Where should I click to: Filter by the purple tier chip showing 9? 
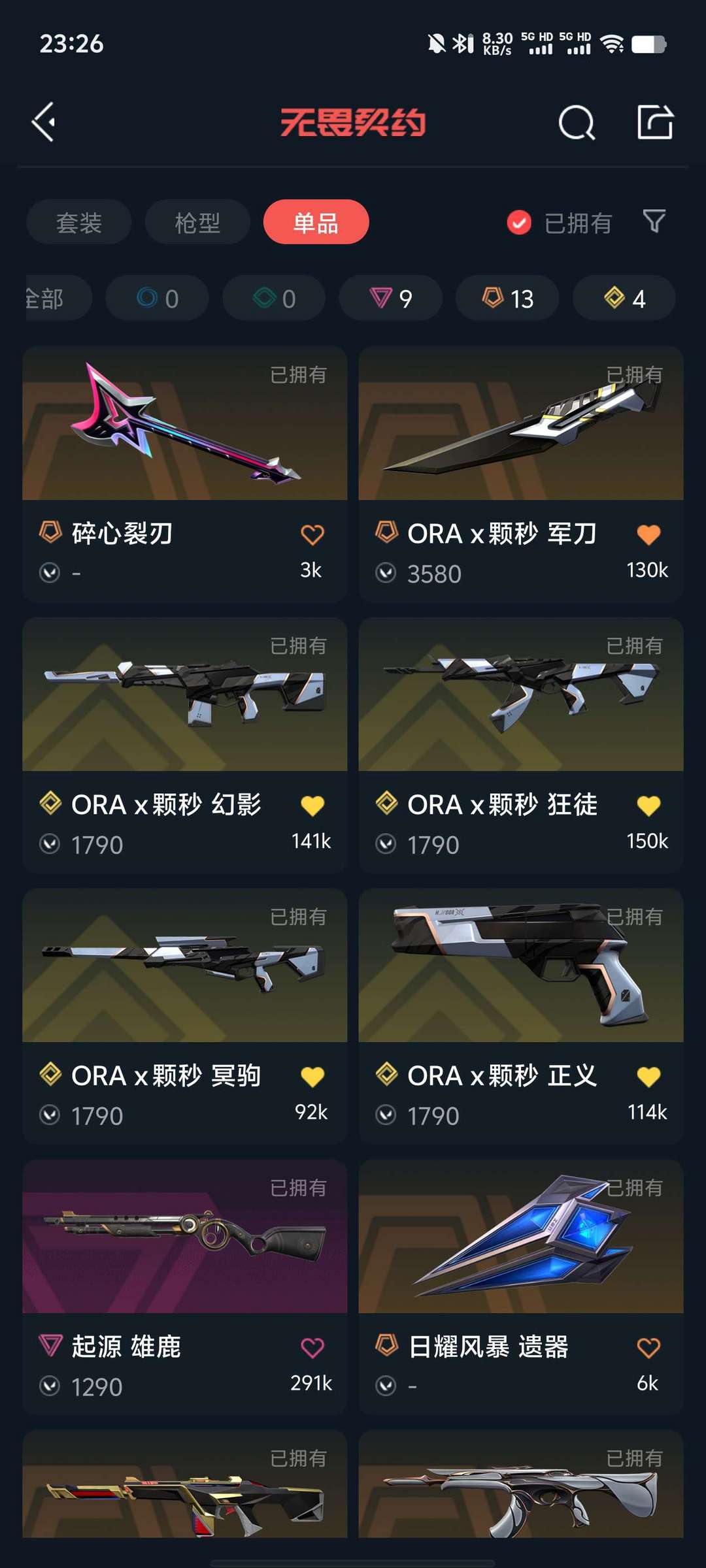pyautogui.click(x=391, y=299)
